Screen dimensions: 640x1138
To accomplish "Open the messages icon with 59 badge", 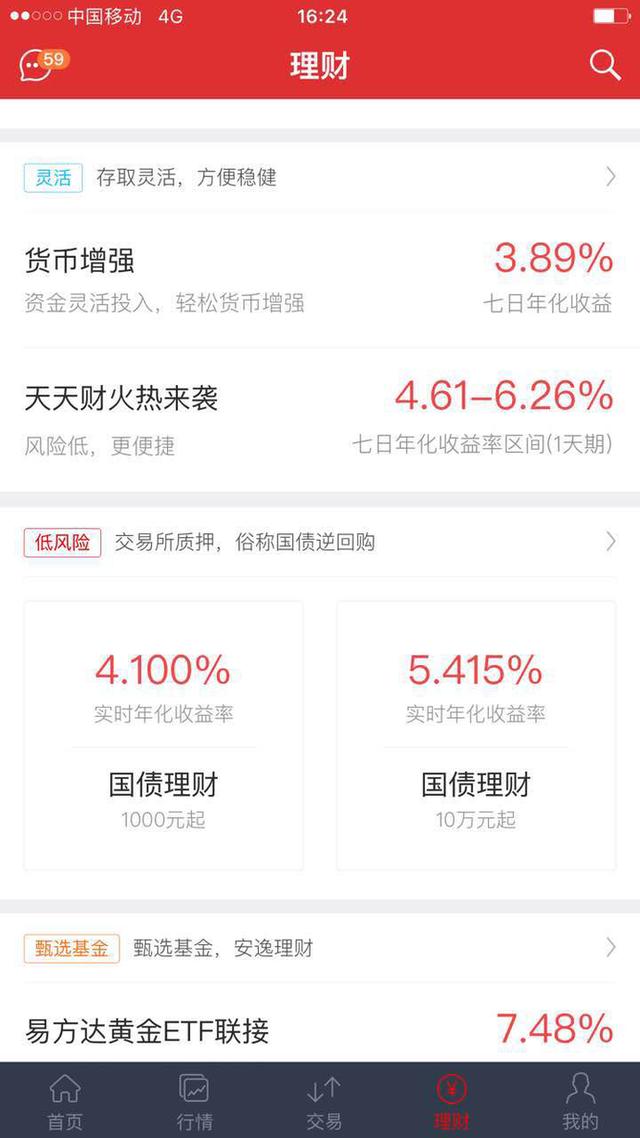I will (42, 65).
